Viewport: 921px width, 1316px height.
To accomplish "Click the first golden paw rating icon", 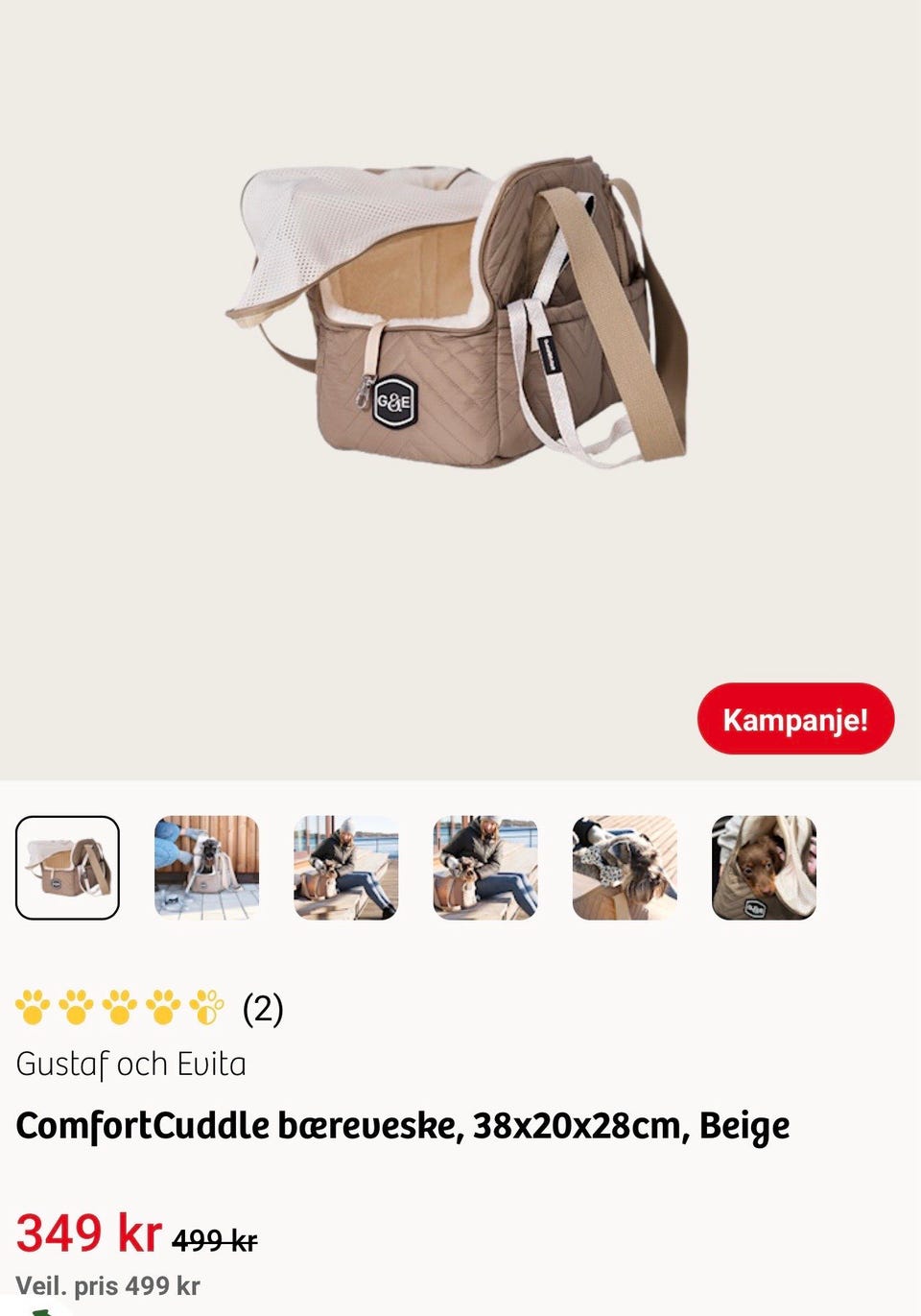I will 34,1006.
